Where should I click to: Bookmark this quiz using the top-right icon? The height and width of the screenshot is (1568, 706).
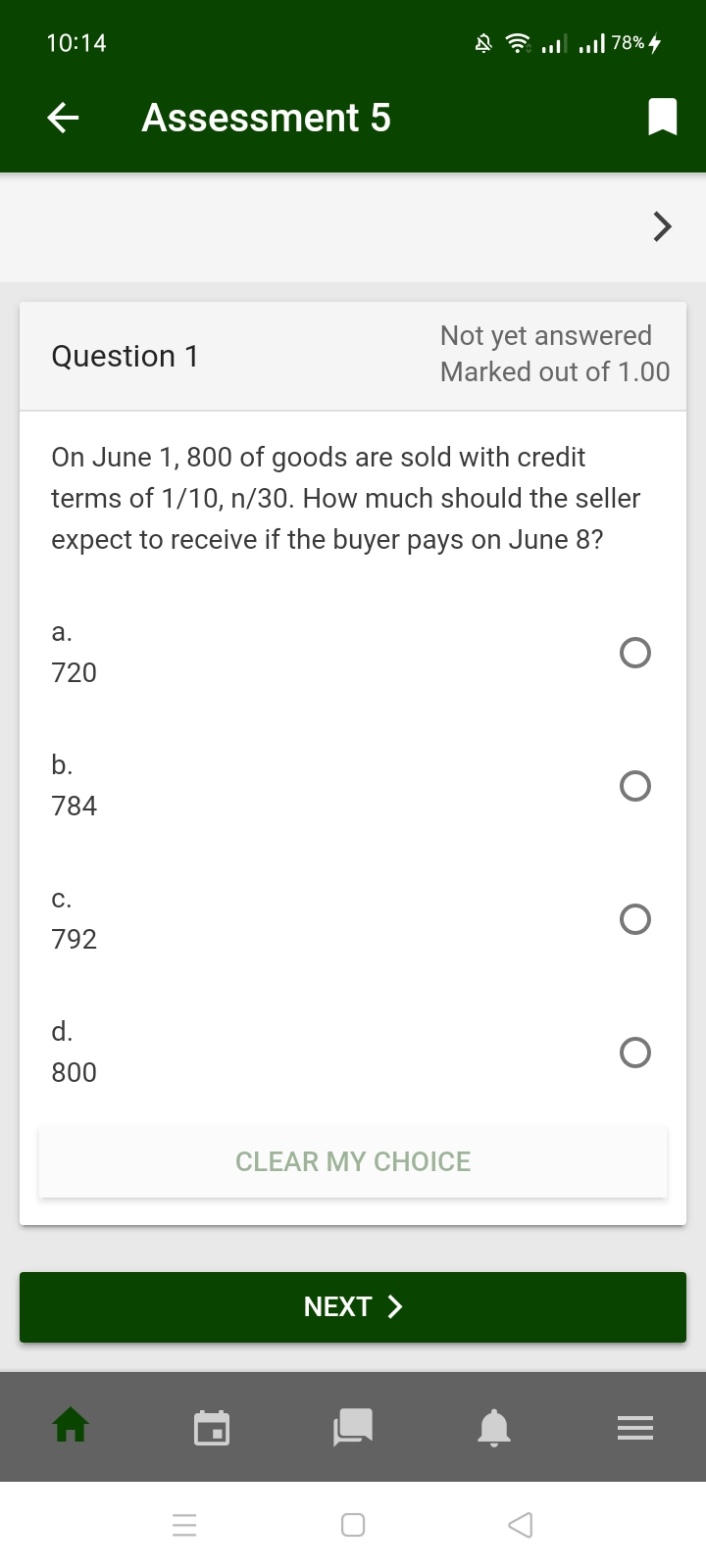click(x=662, y=117)
